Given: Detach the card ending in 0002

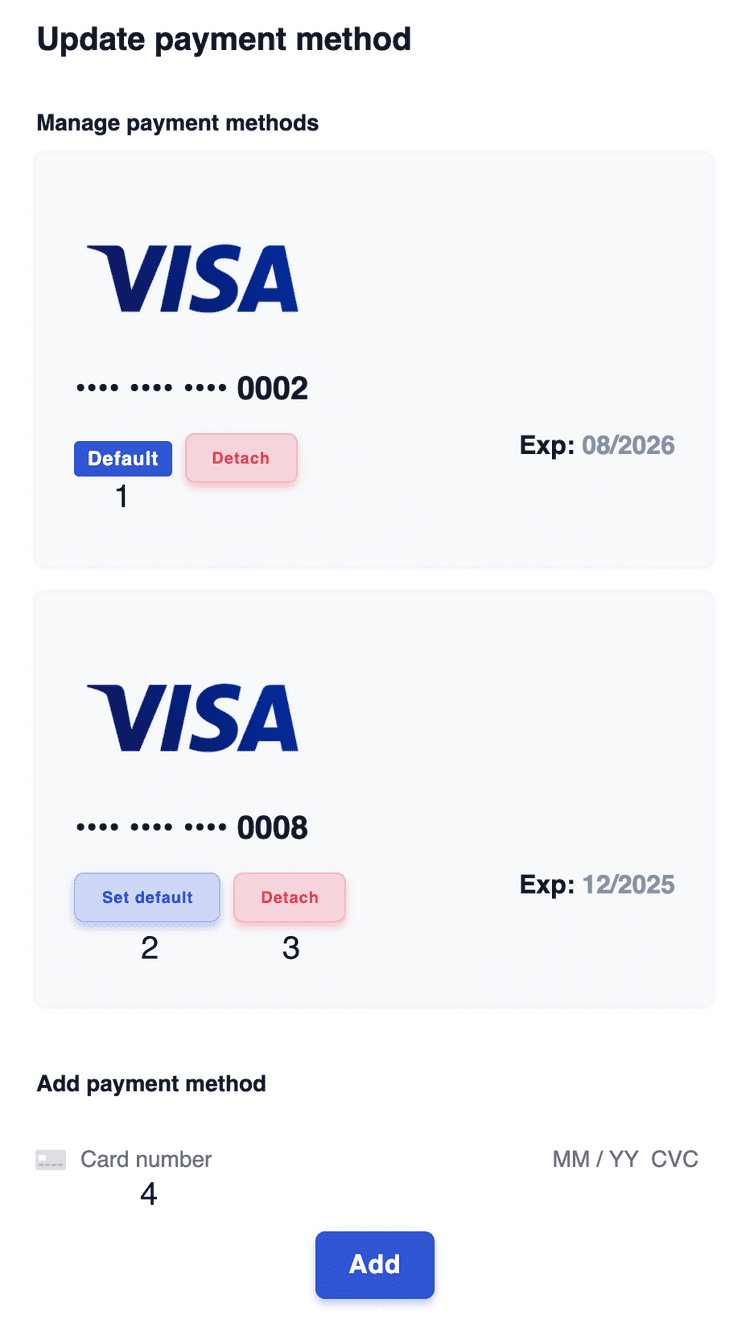Looking at the screenshot, I should (240, 458).
